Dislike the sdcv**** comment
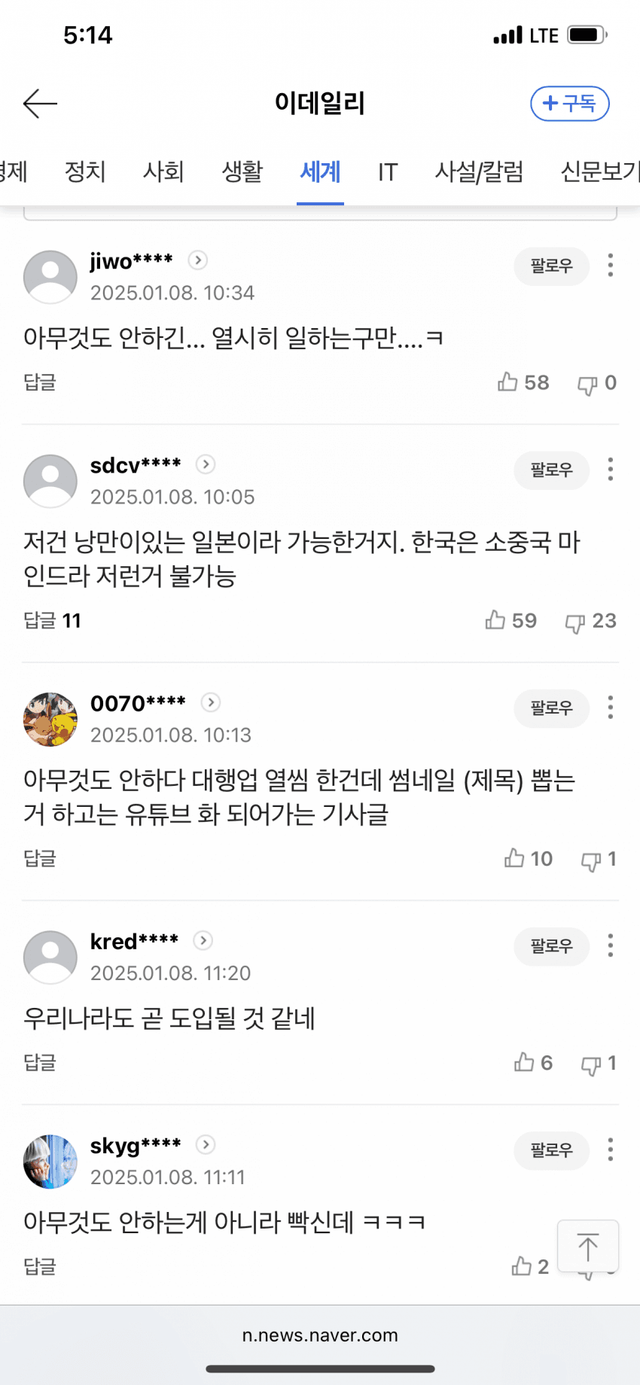The width and height of the screenshot is (640, 1385). 590,622
